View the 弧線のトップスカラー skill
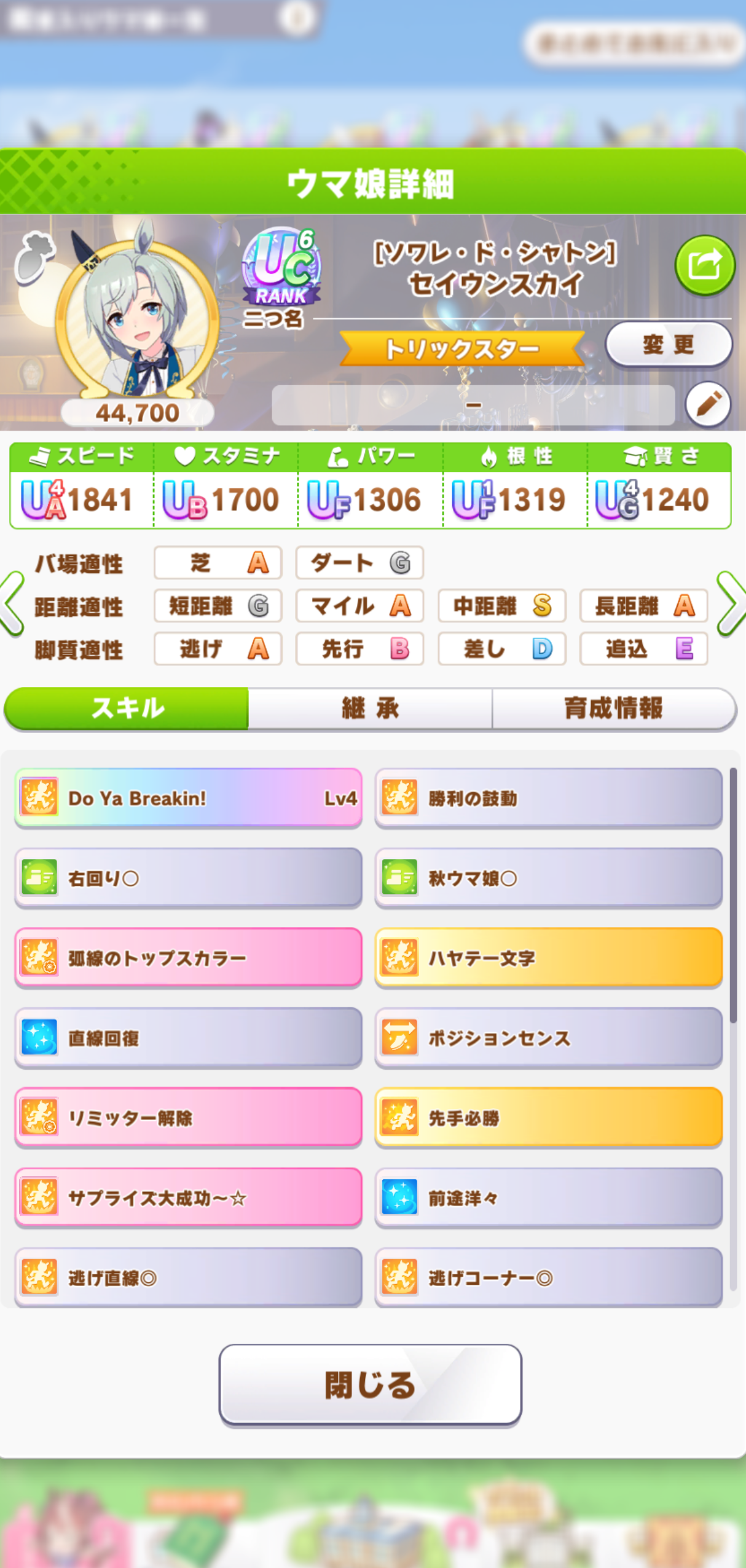 188,958
